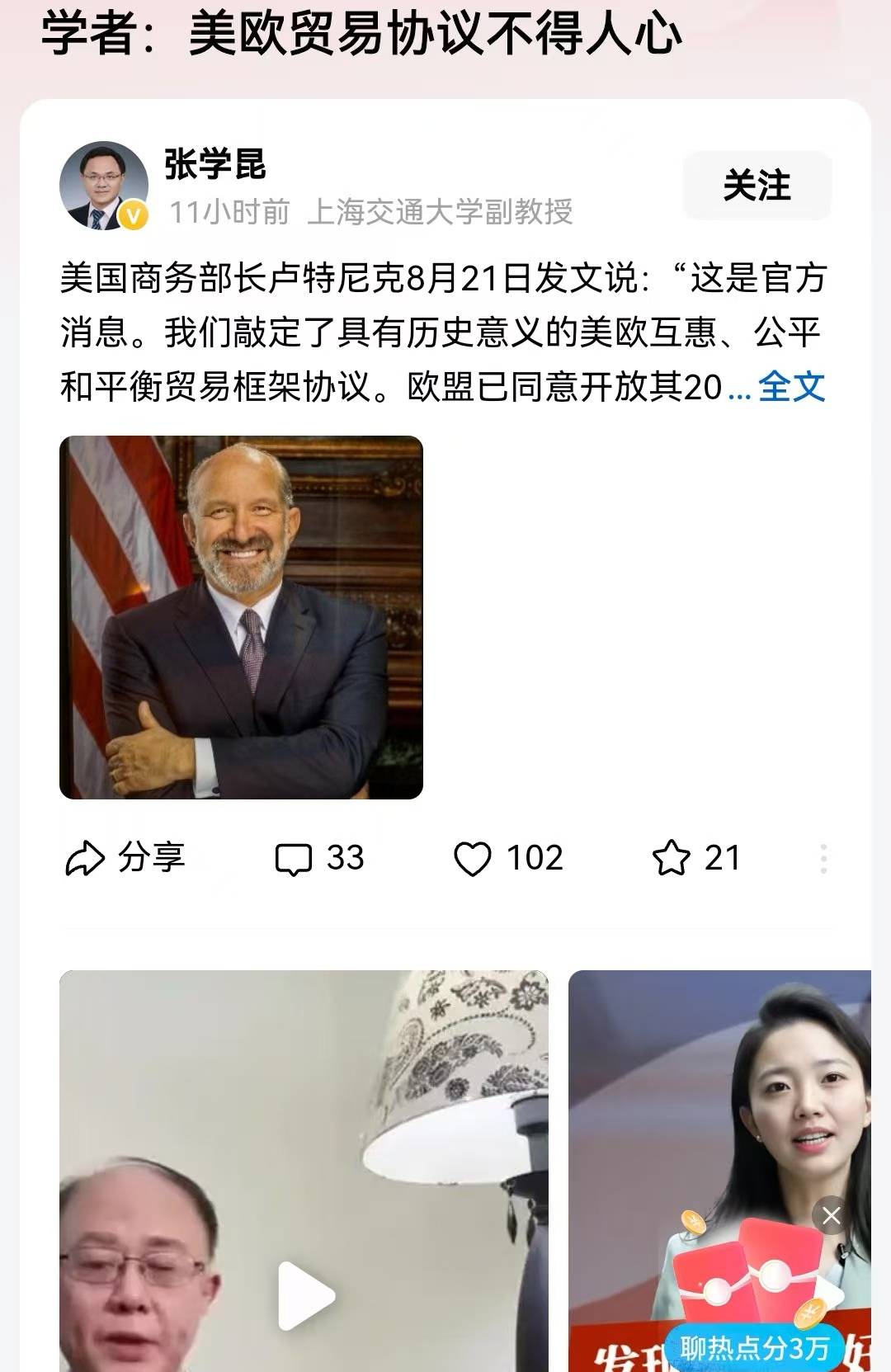Dismiss the red envelope popup
The image size is (891, 1372).
point(831,1215)
